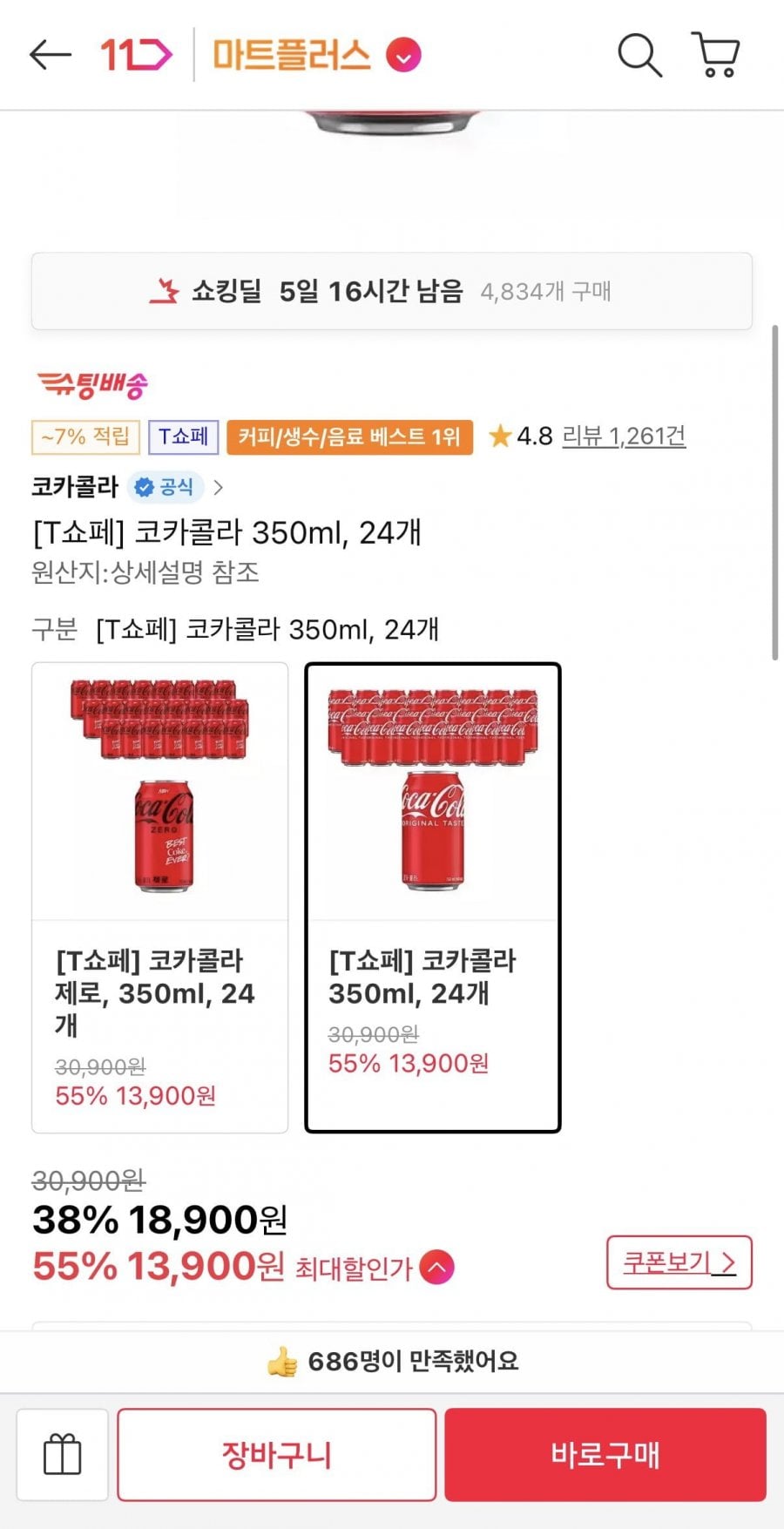Select the 코카콜라 제로 350ml option card
Screen dimensions: 784x1529
[159, 897]
